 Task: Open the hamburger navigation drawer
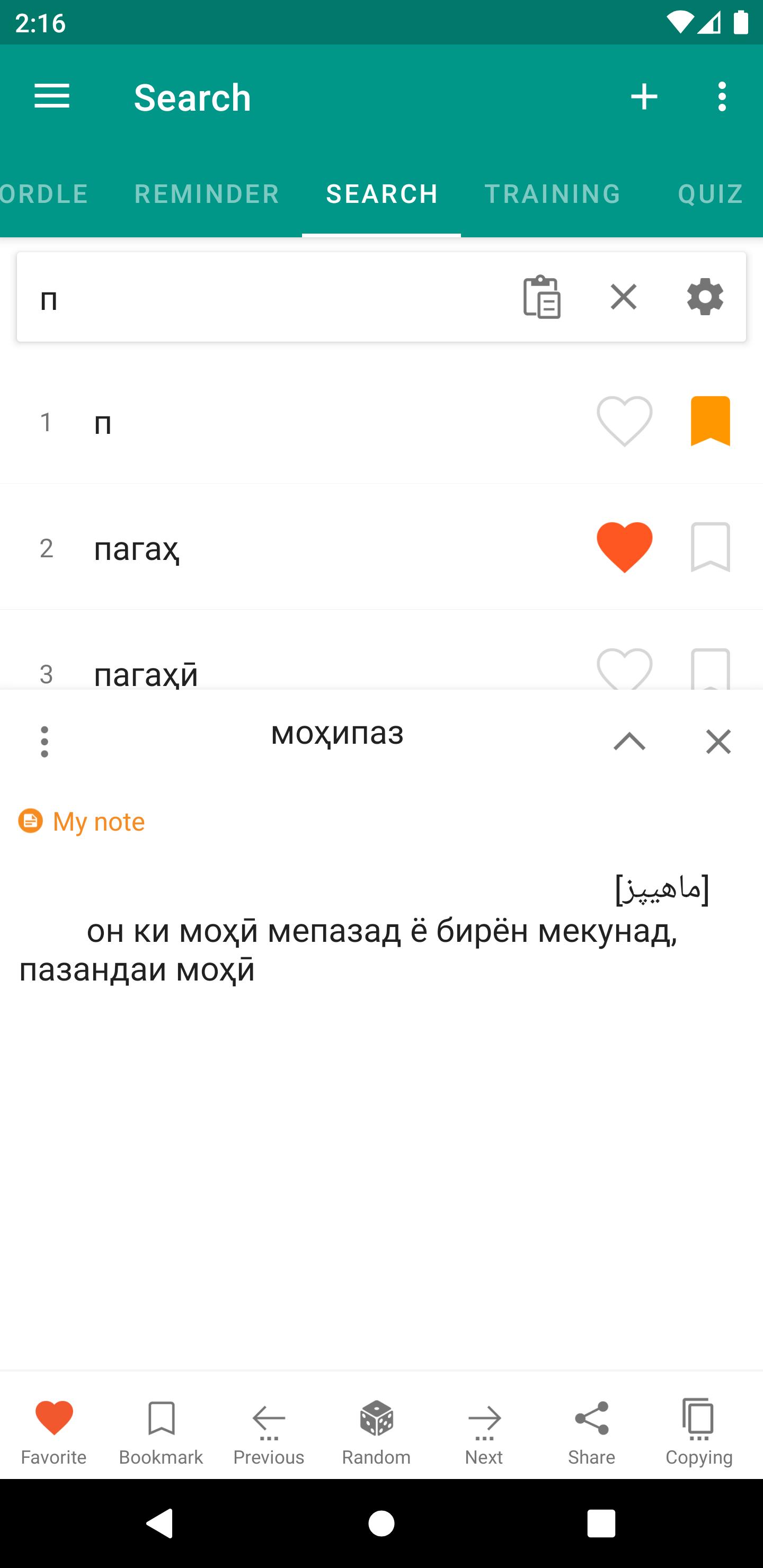coord(52,97)
